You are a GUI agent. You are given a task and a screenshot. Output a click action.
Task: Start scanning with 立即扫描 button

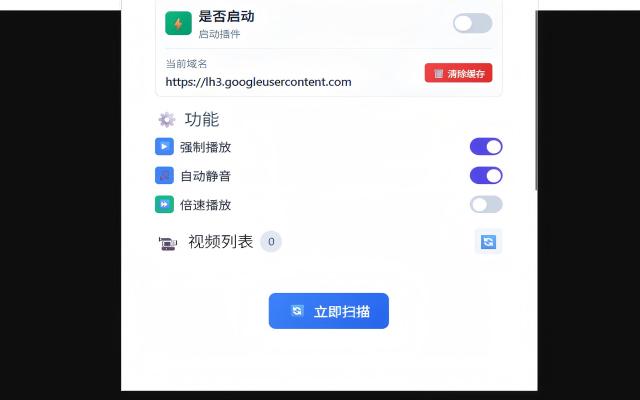pyautogui.click(x=328, y=311)
